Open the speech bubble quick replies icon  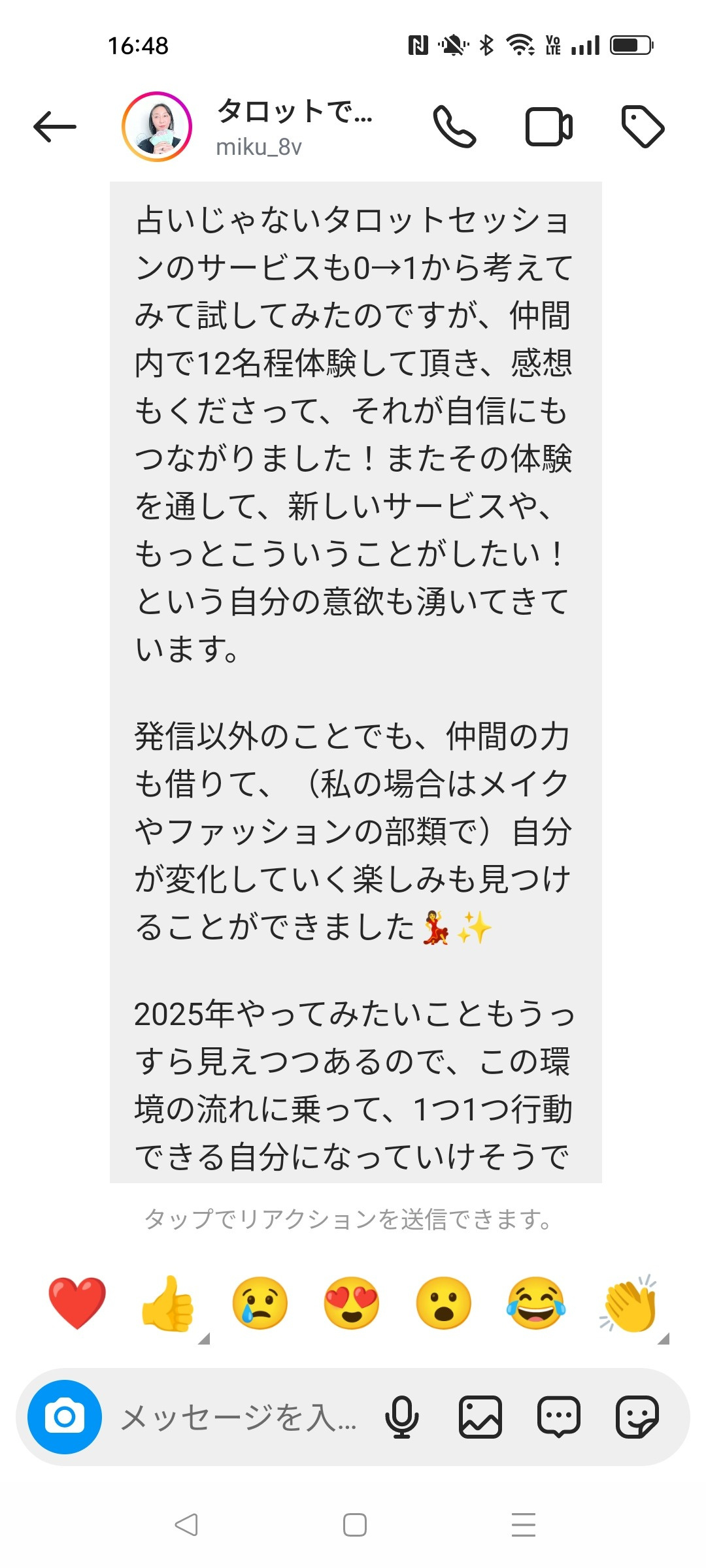pos(559,1416)
